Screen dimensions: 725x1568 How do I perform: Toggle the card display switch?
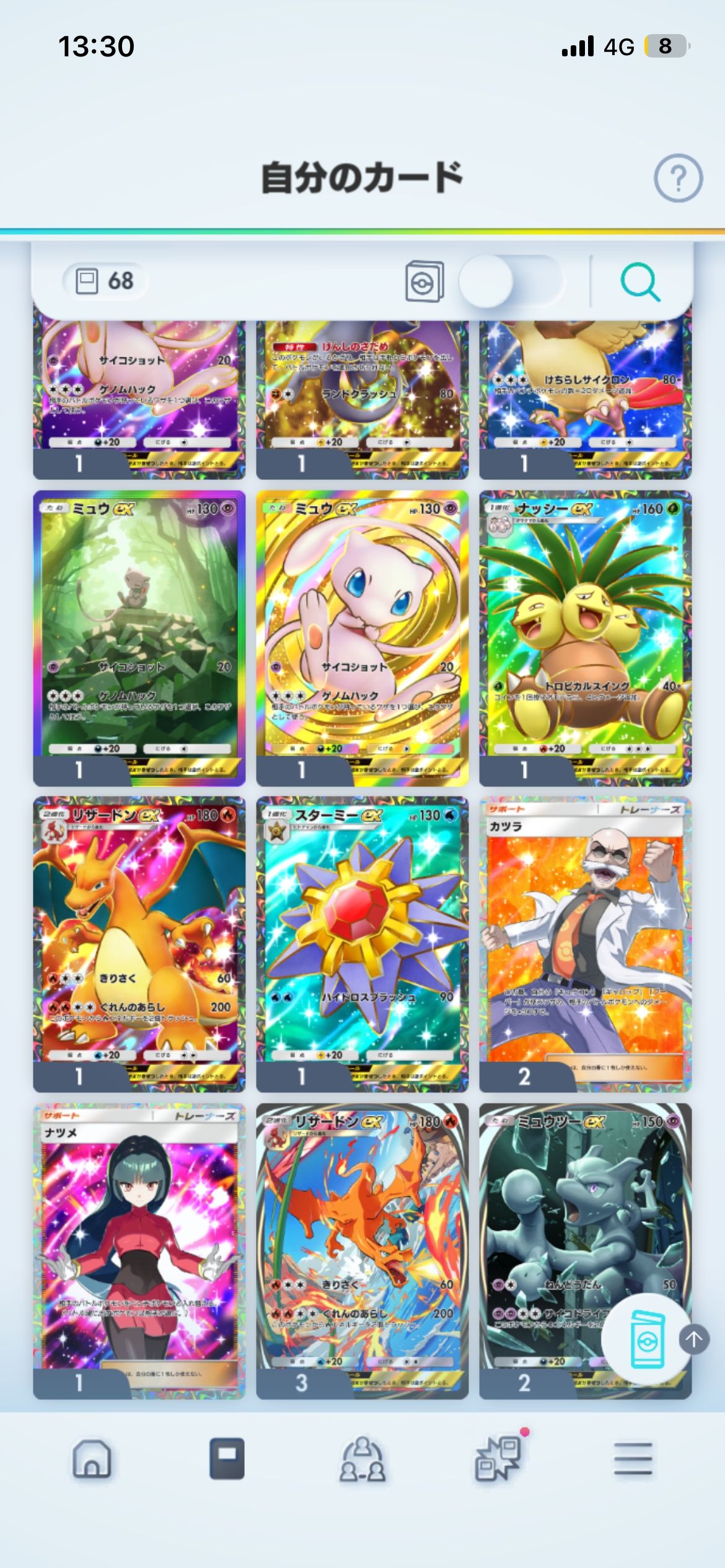[509, 281]
